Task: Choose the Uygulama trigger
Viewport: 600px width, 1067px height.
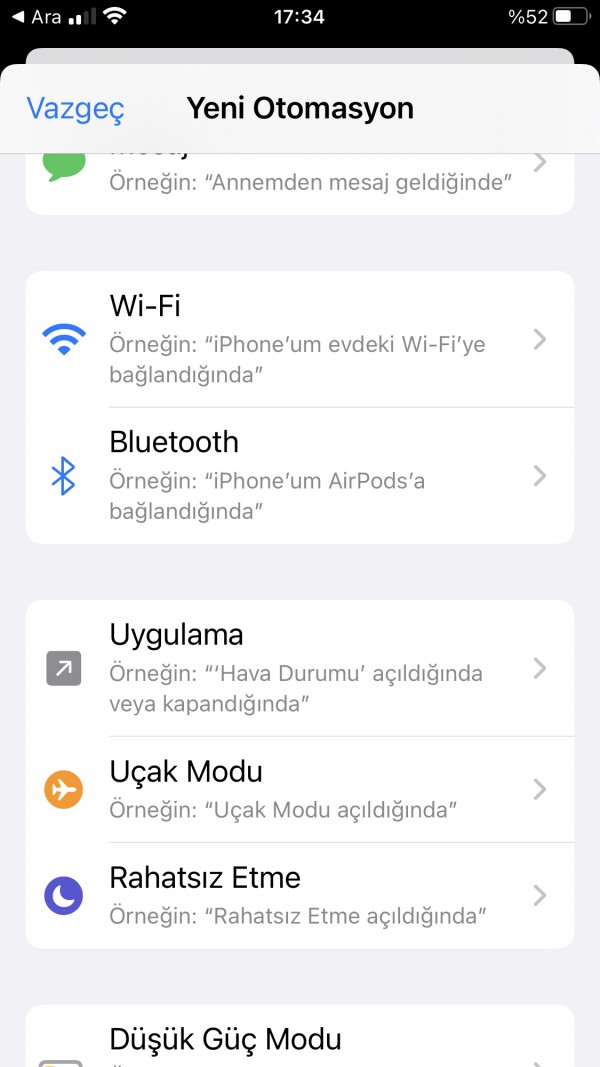Action: point(300,668)
